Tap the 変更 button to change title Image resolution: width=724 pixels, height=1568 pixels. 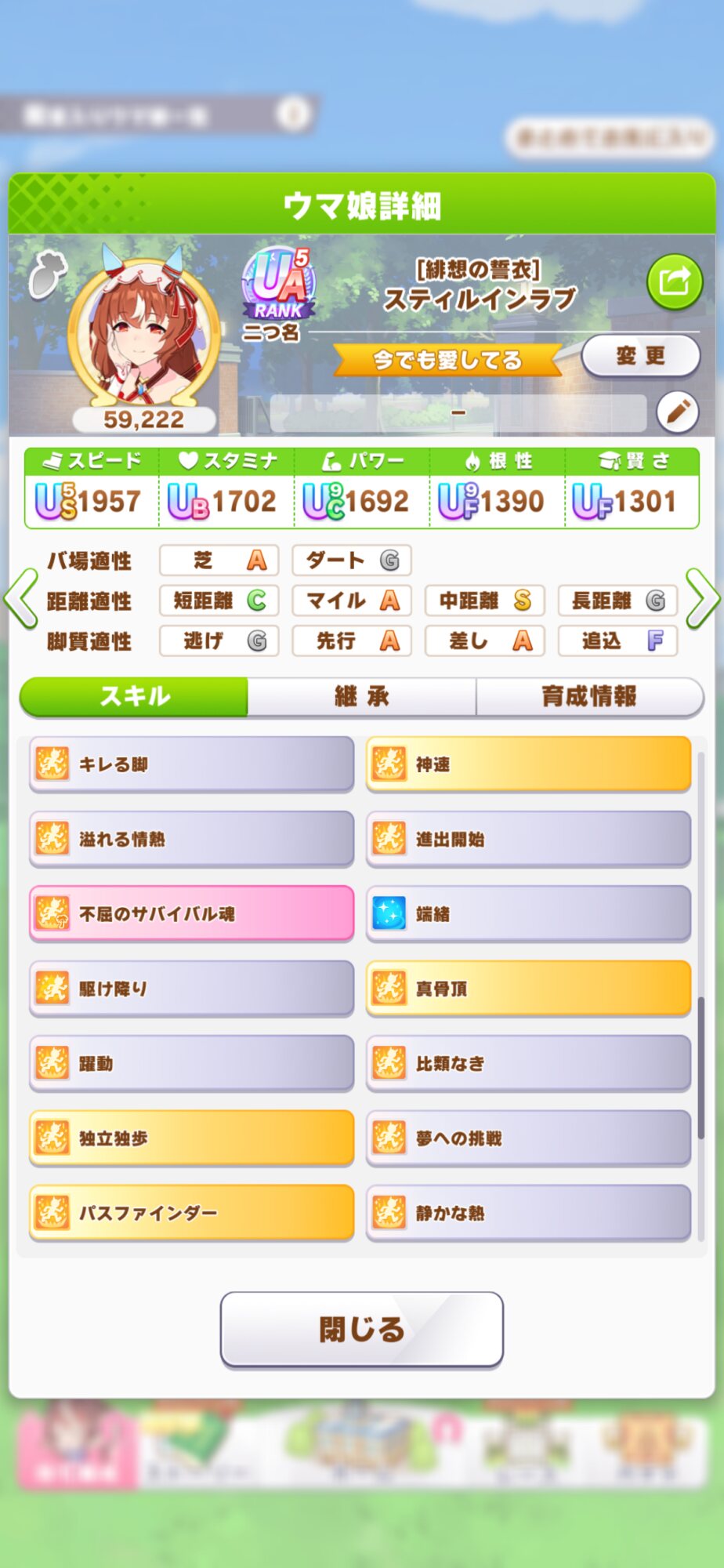pos(640,356)
